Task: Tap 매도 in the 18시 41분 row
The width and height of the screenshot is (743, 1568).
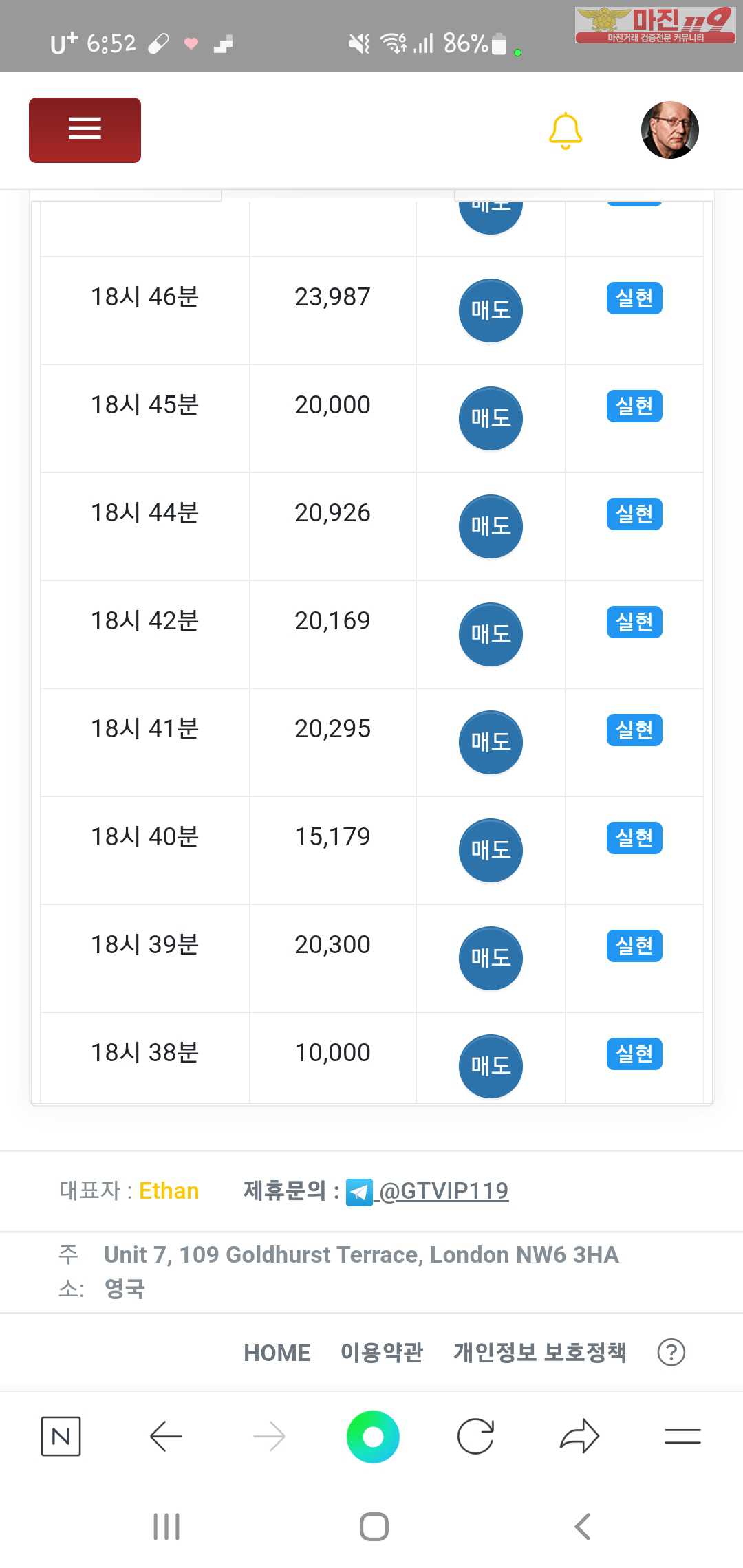Action: click(x=491, y=742)
